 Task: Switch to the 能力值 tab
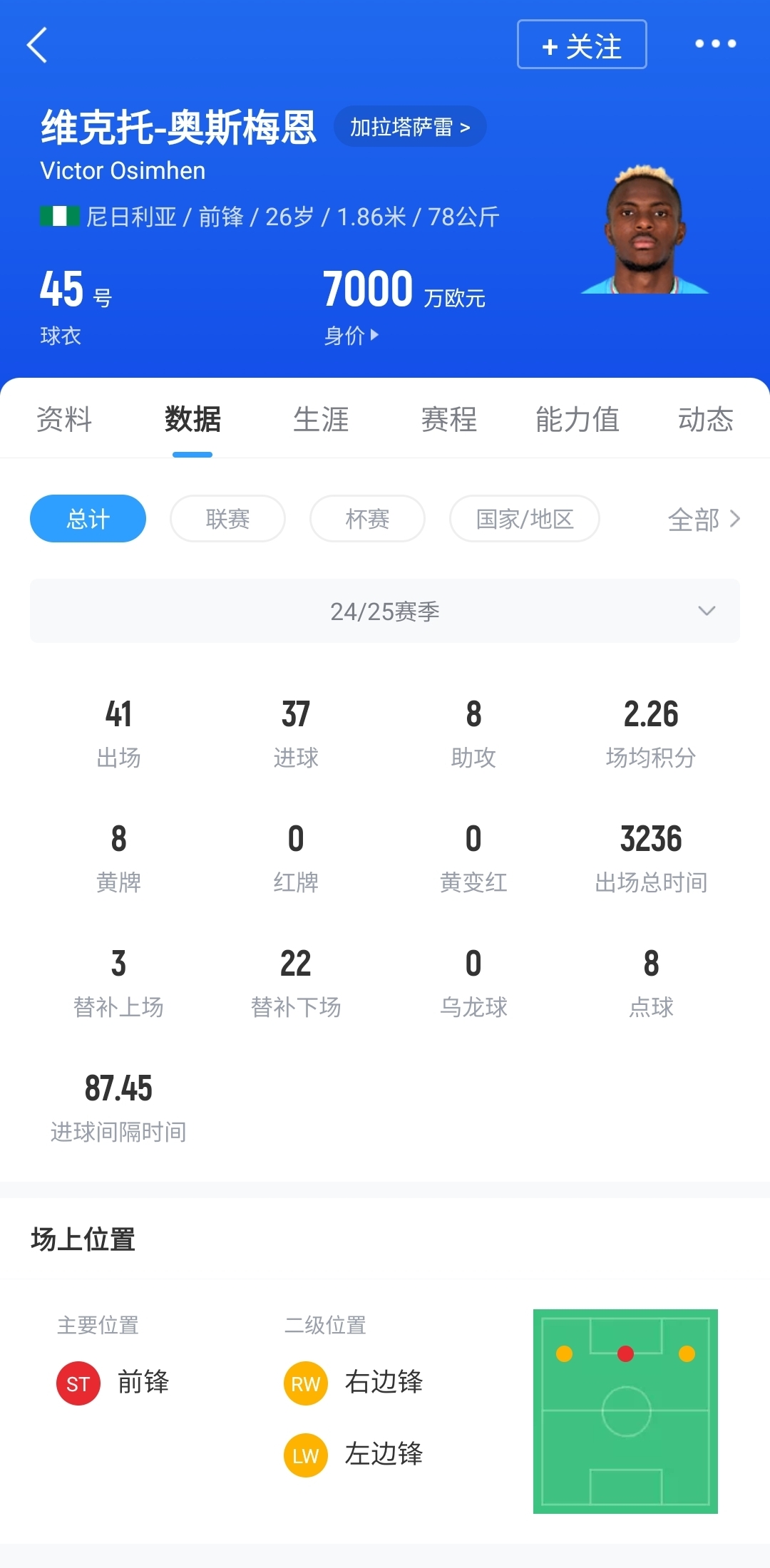coord(577,419)
